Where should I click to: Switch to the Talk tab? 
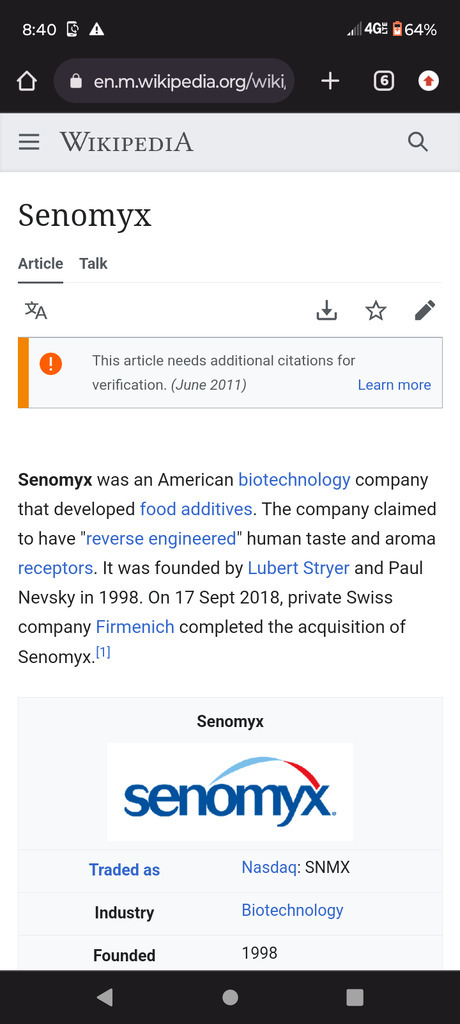pos(93,264)
